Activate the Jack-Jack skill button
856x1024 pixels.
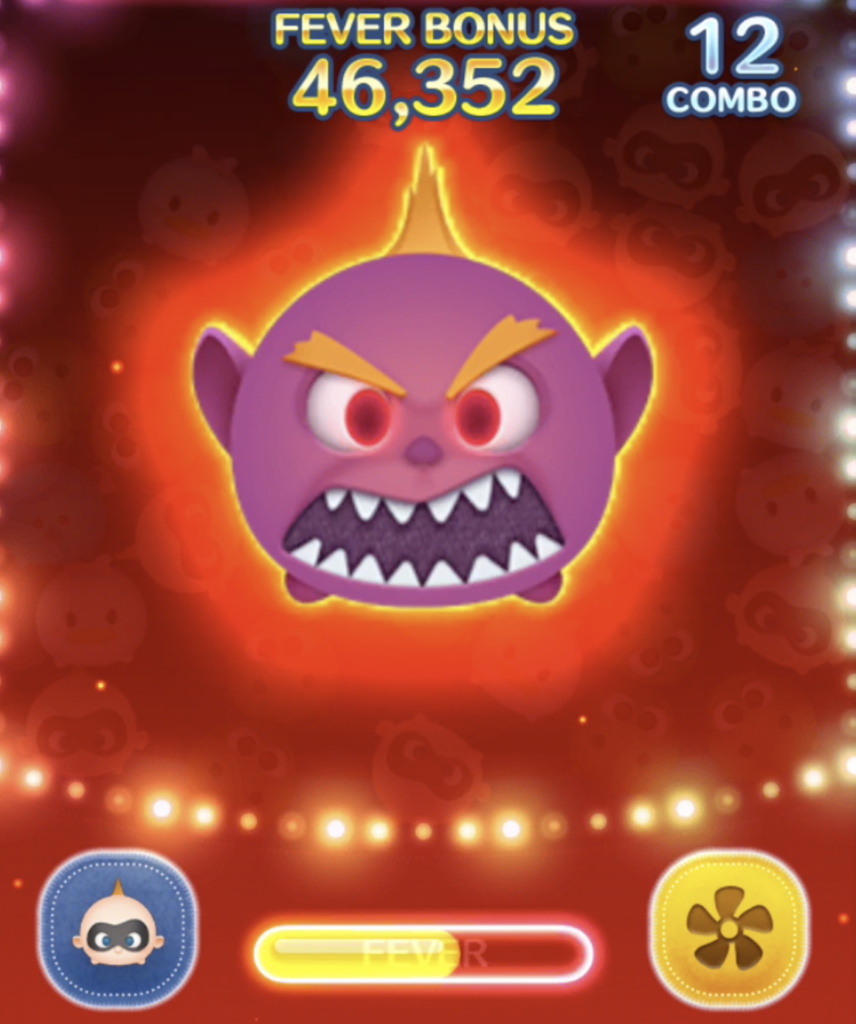point(118,929)
